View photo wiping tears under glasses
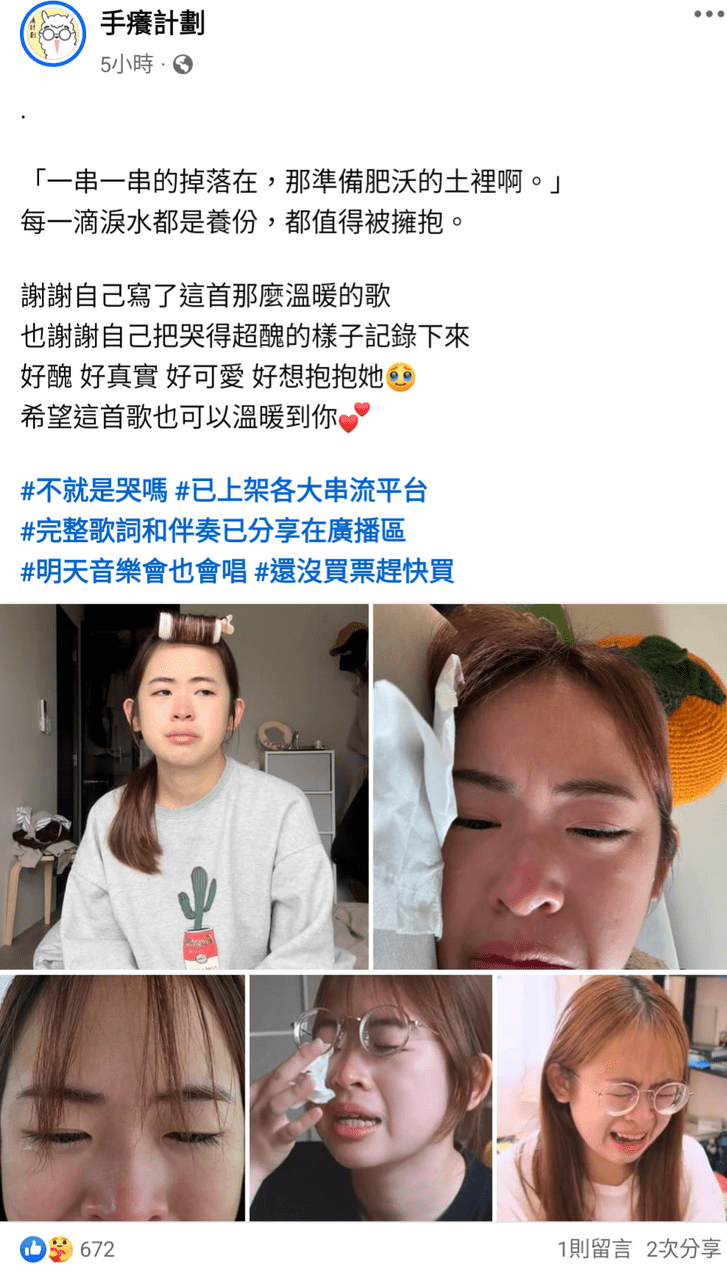The height and width of the screenshot is (1280, 727). (x=370, y=1097)
